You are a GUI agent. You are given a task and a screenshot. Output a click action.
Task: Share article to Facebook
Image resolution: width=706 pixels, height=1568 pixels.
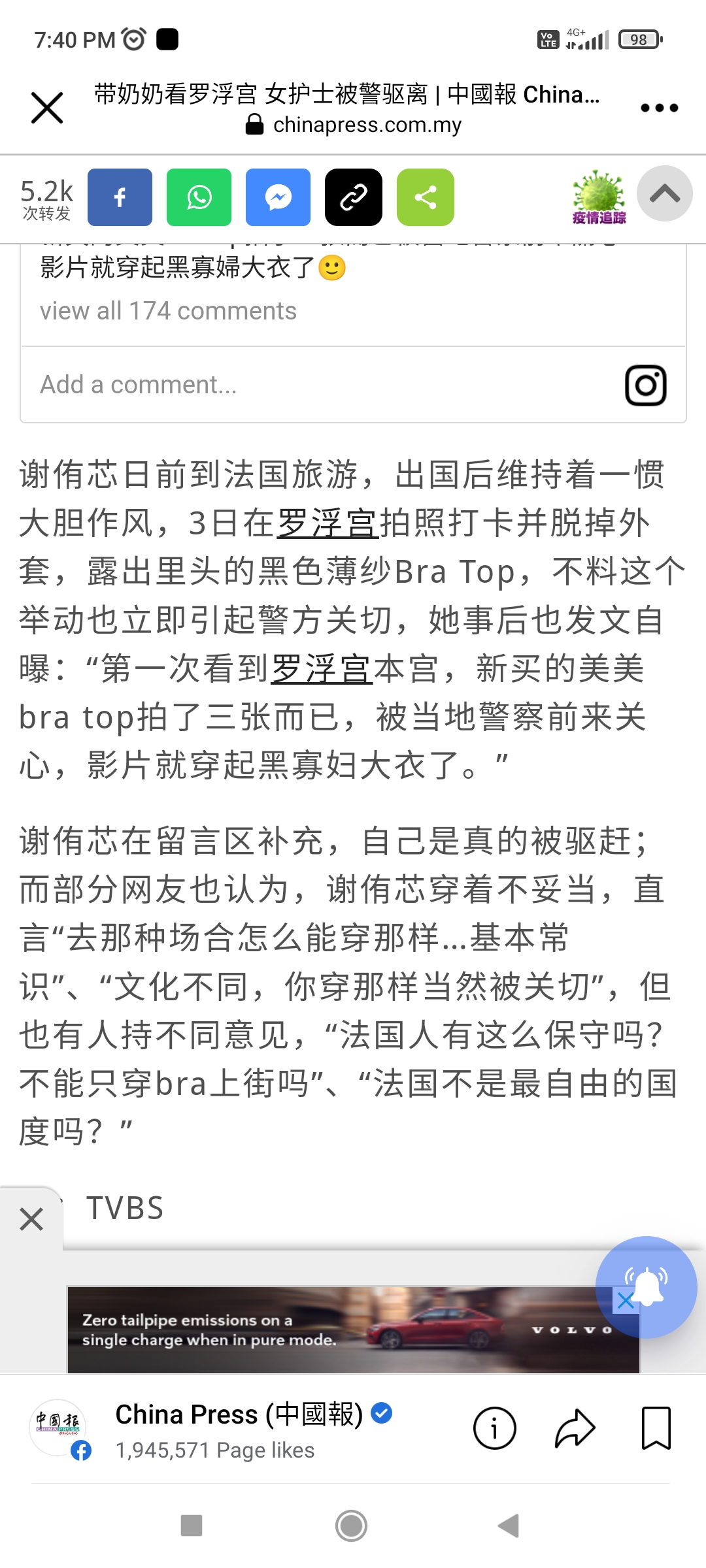pyautogui.click(x=120, y=197)
